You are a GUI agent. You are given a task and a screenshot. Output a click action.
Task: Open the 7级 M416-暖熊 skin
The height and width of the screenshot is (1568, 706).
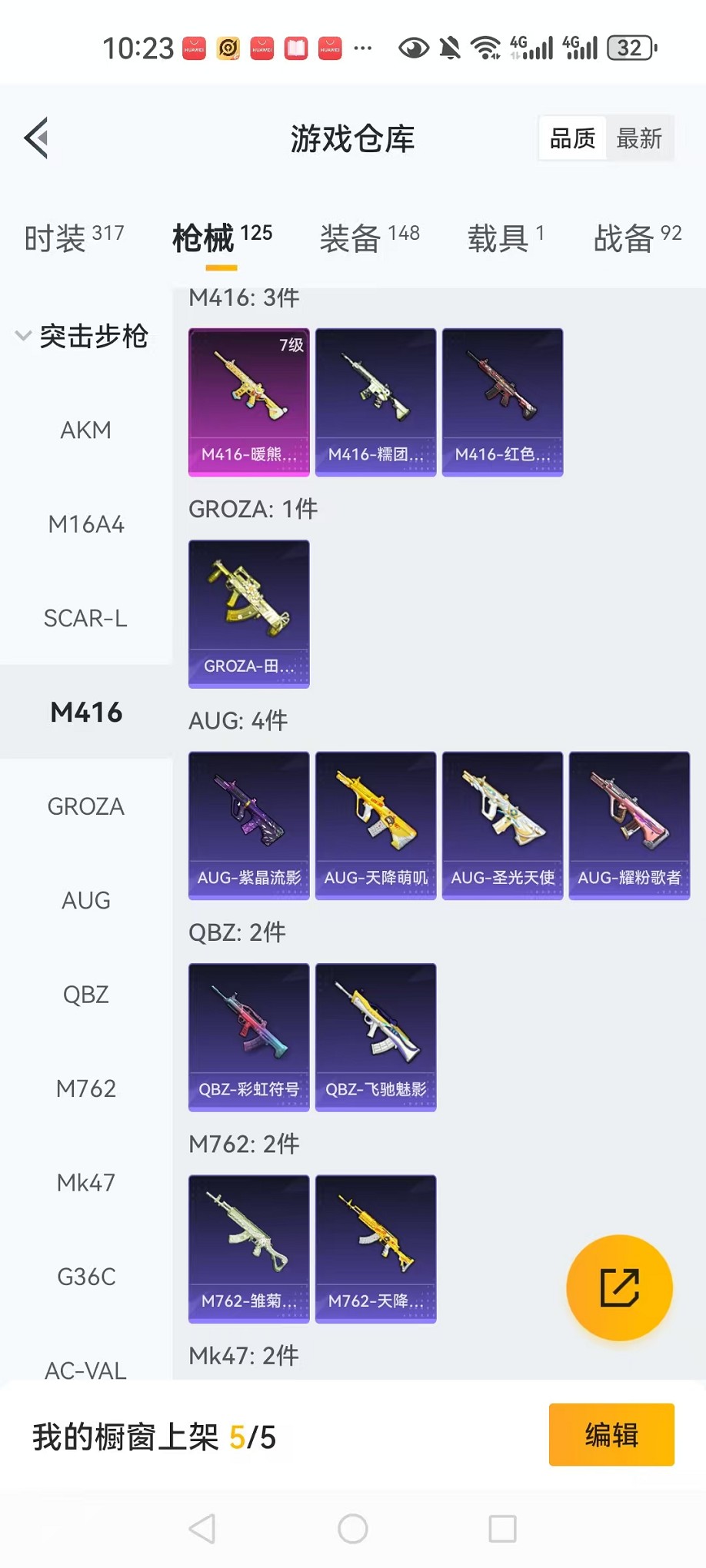point(249,402)
